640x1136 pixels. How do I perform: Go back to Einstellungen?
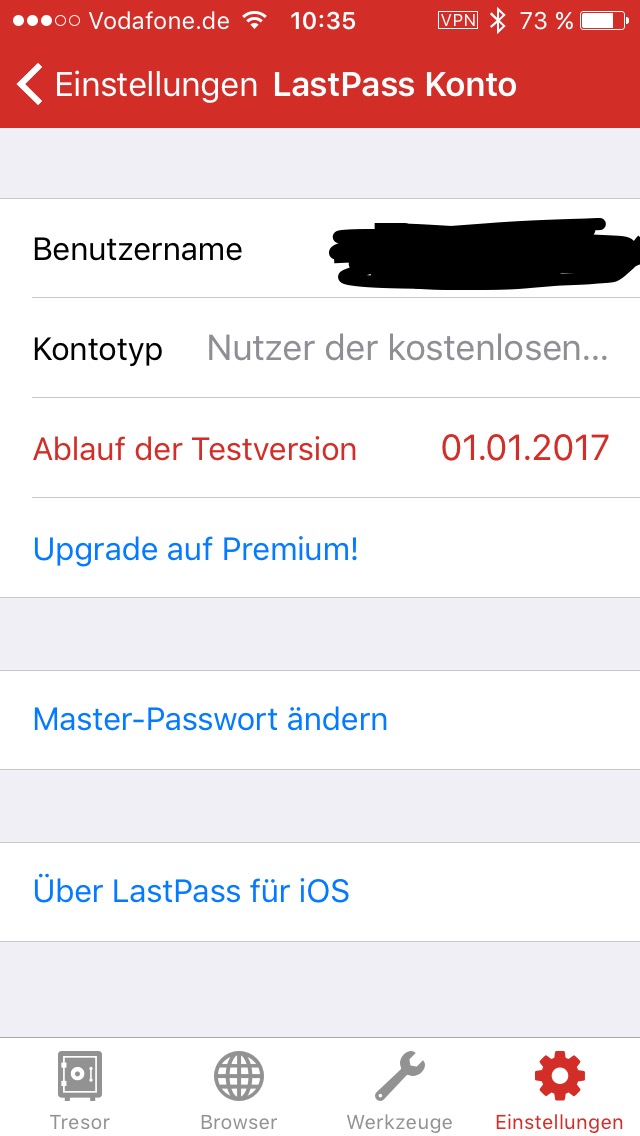[138, 85]
